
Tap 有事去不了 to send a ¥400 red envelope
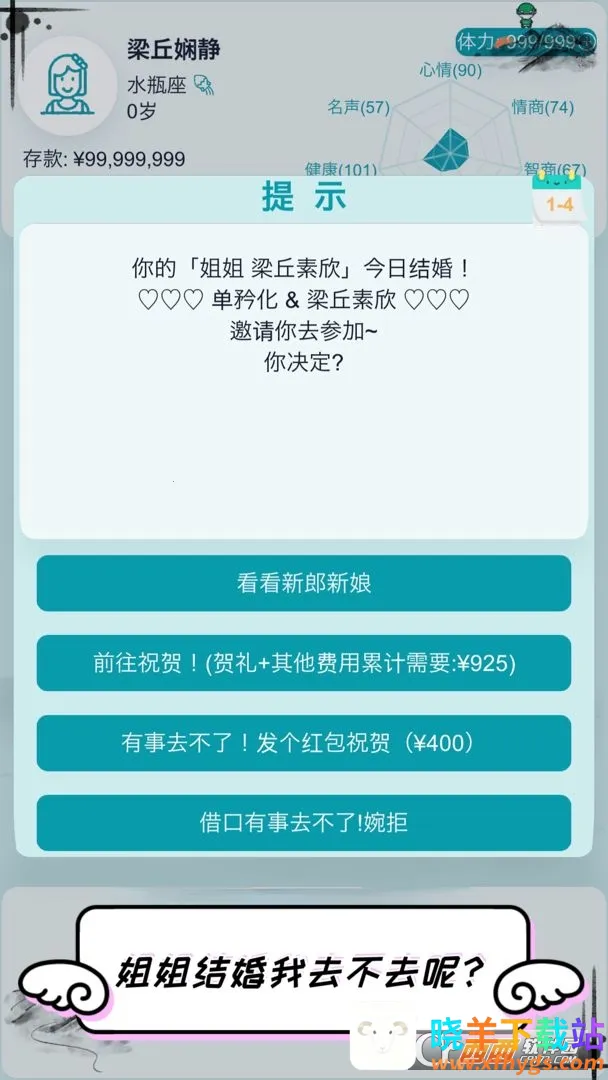(x=304, y=743)
